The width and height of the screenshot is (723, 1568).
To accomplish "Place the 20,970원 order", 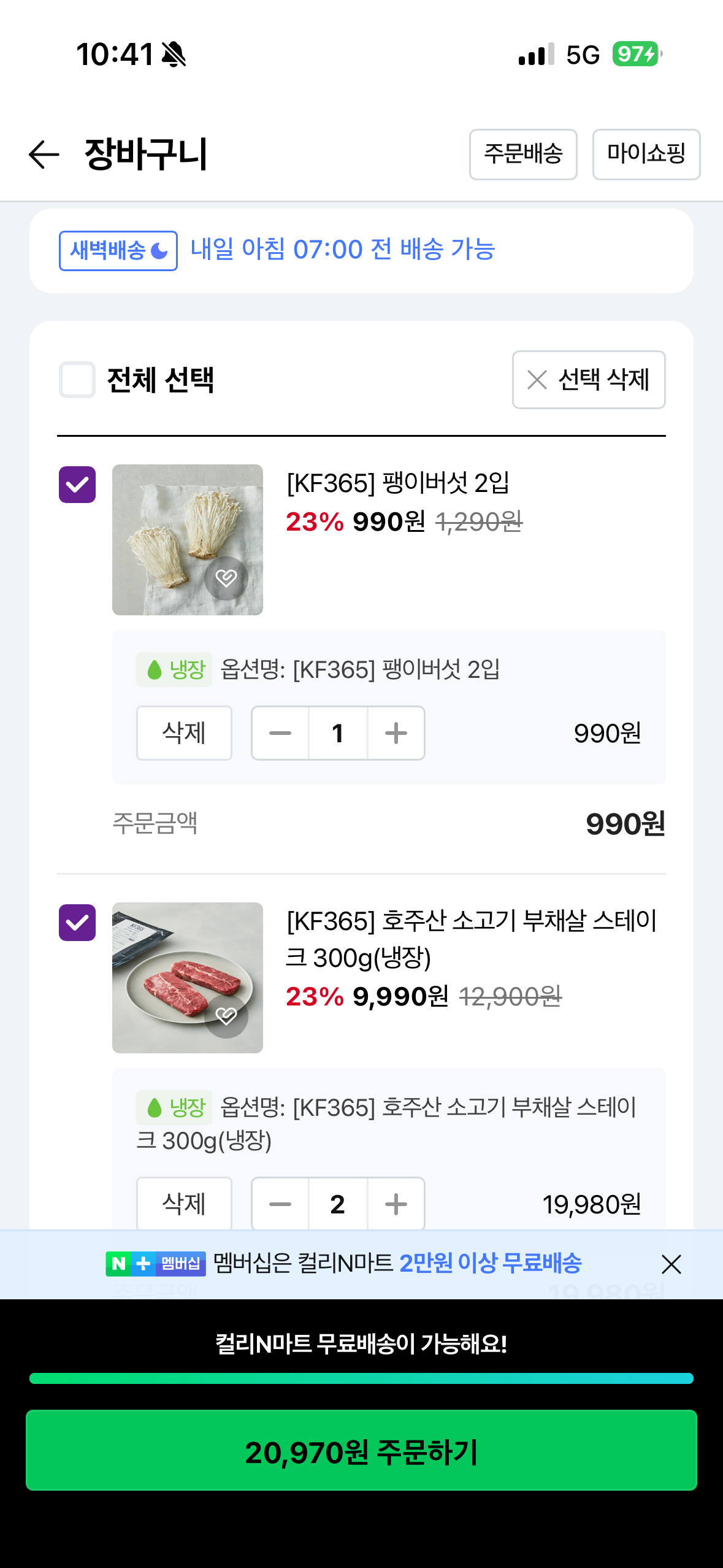I will [361, 1450].
